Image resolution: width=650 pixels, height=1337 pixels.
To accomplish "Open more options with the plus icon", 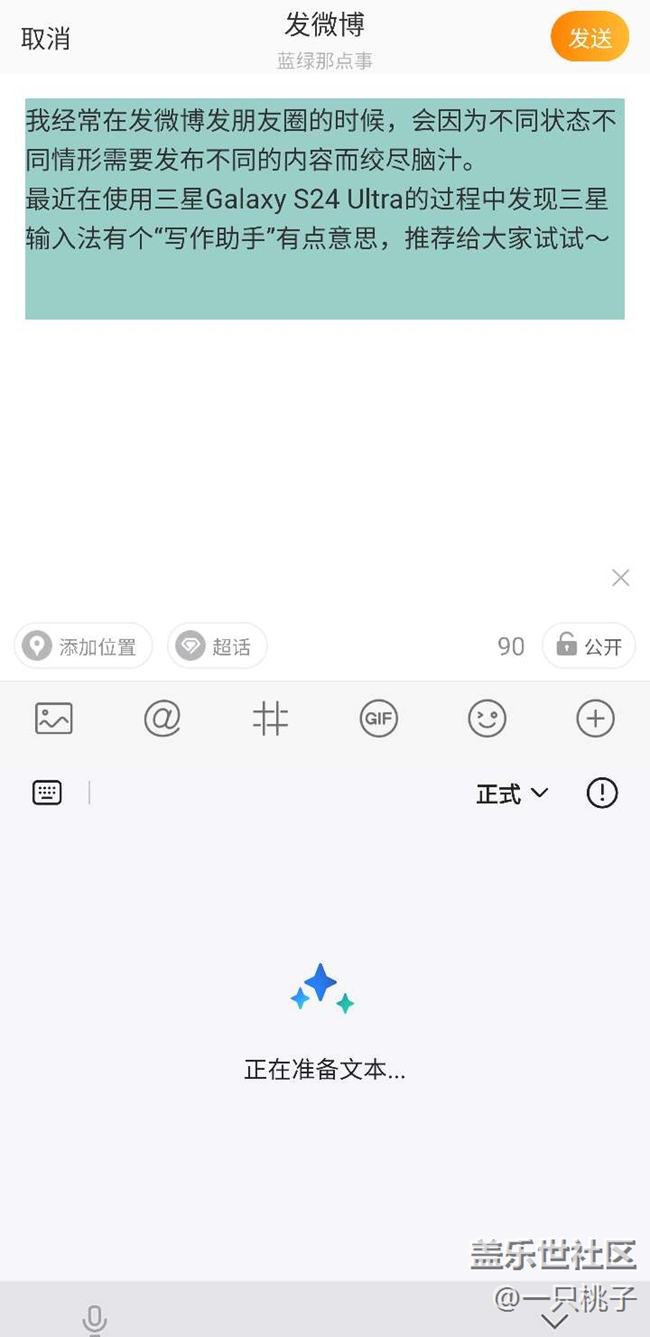I will [595, 718].
